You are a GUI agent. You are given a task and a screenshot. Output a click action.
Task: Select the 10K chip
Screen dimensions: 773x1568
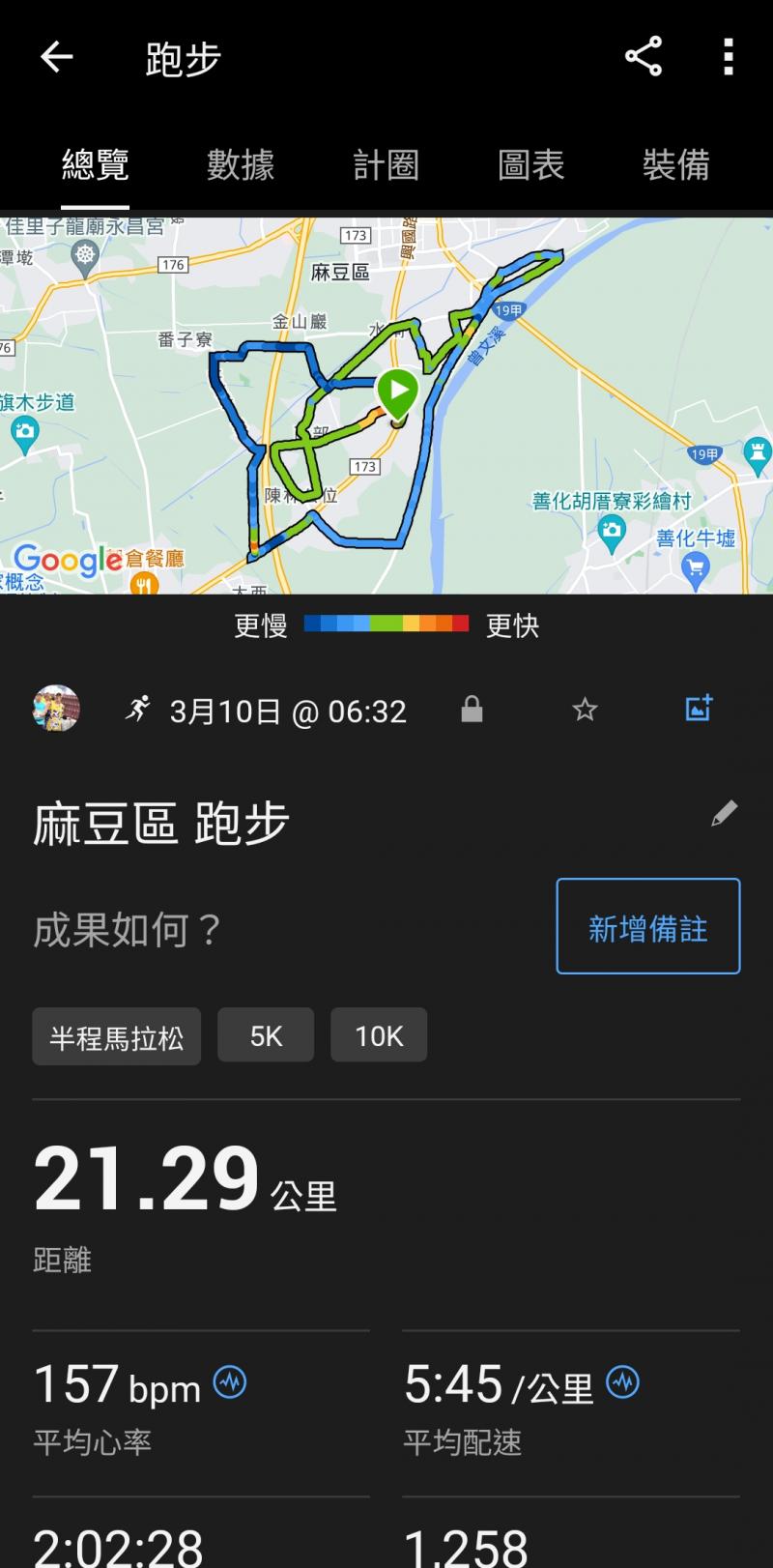(x=379, y=1035)
